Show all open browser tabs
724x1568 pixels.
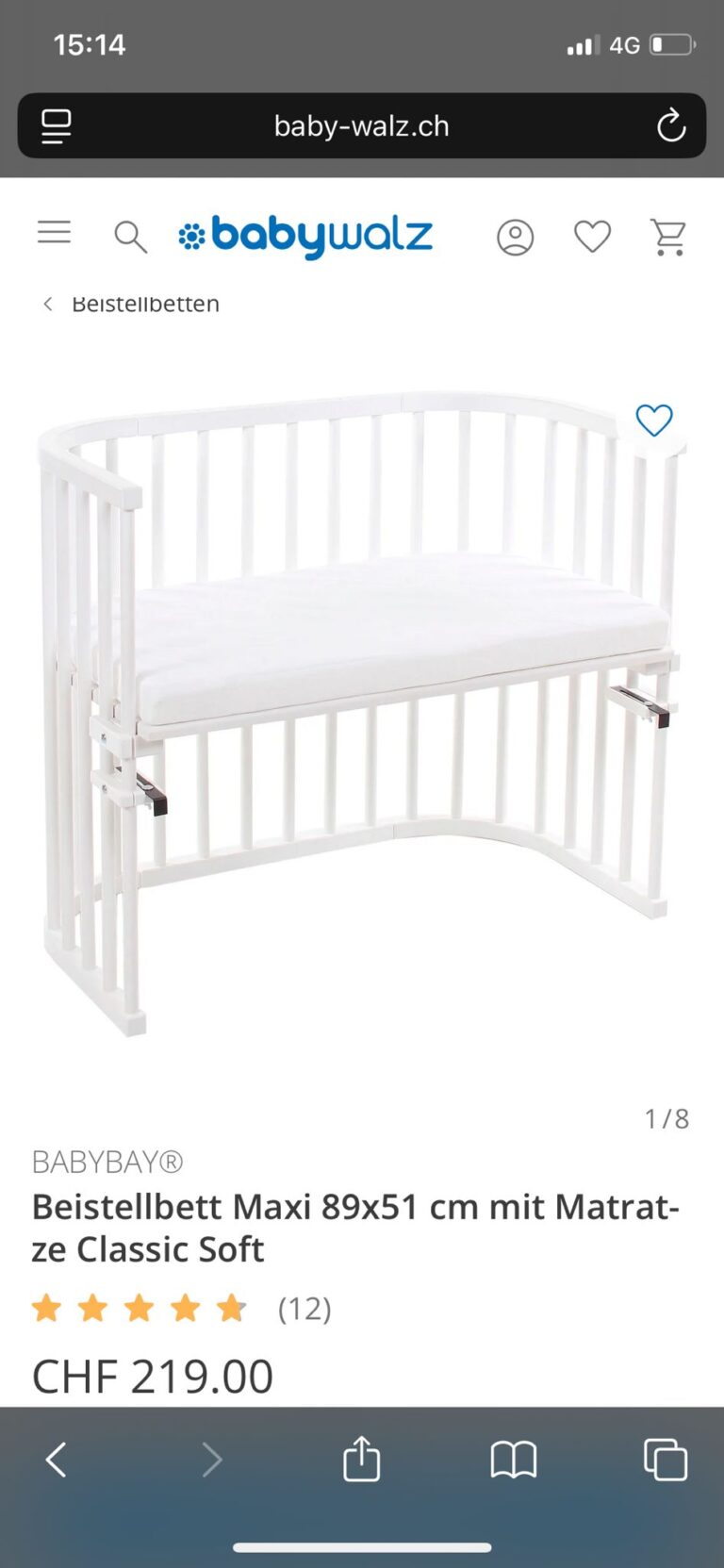point(666,1460)
